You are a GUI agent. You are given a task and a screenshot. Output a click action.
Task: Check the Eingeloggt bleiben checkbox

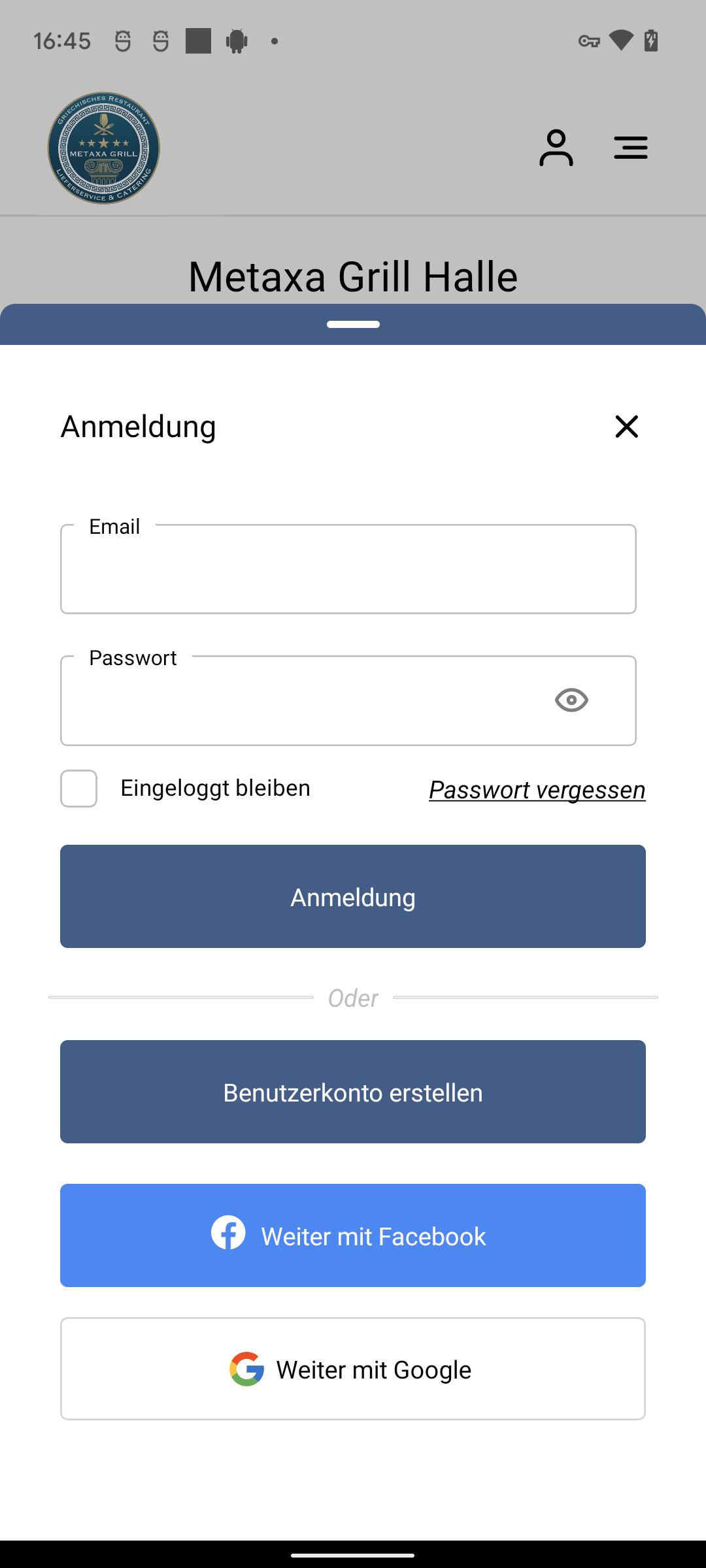pos(79,789)
